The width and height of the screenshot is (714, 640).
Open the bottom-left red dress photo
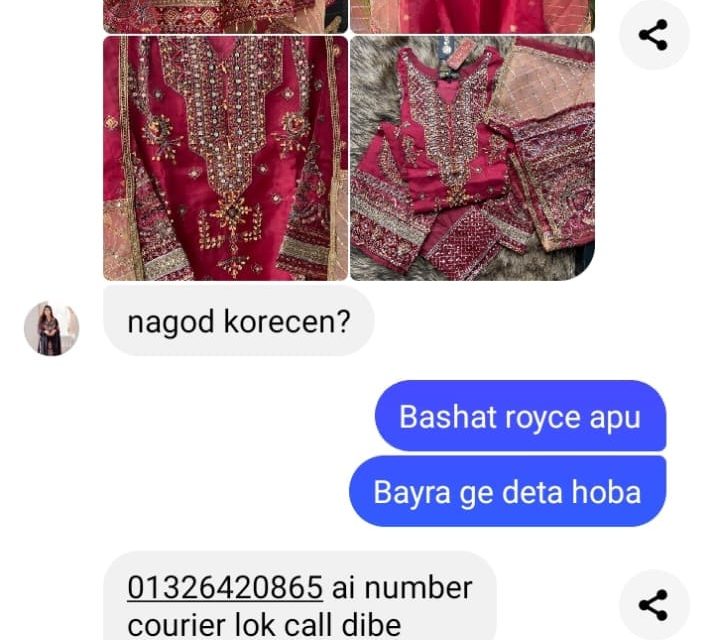pos(225,158)
